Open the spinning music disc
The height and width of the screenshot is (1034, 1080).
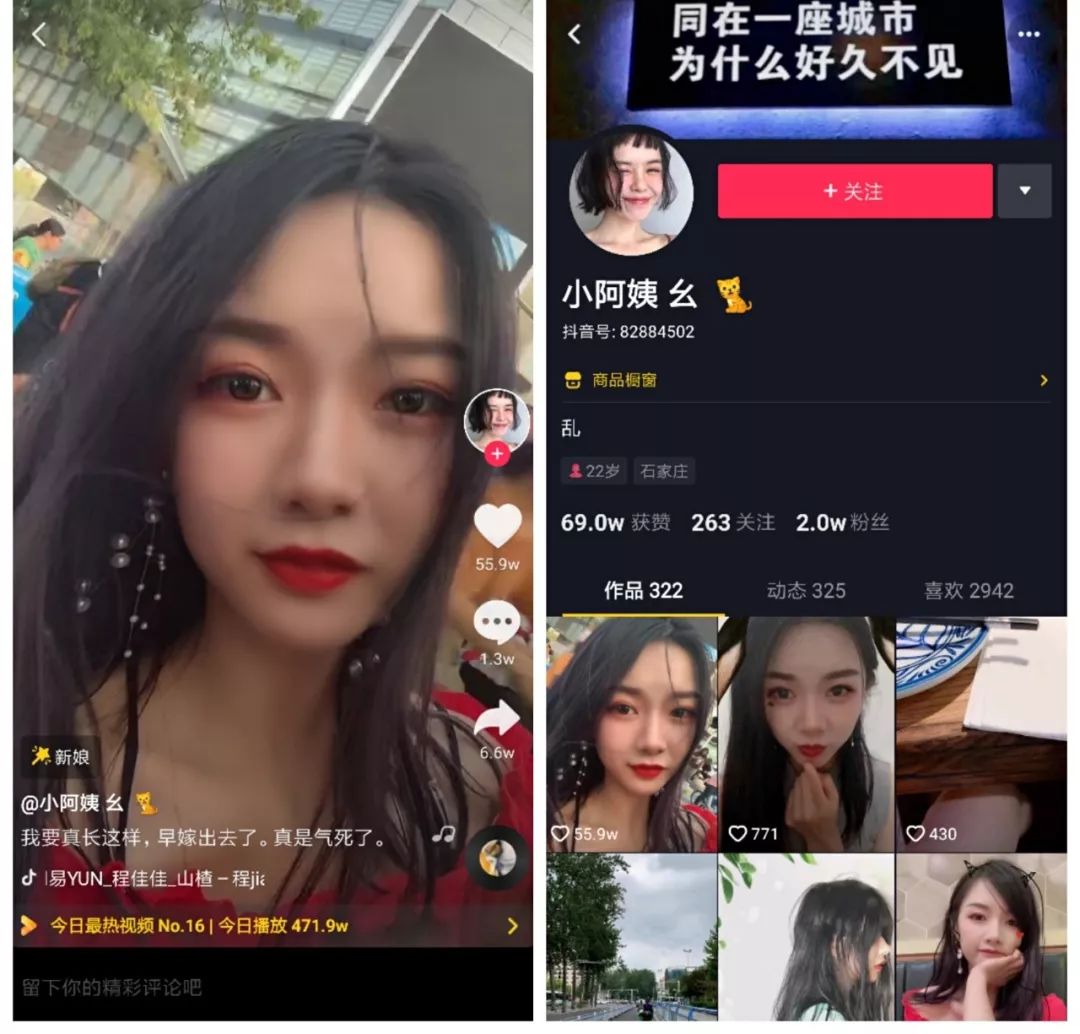496,858
